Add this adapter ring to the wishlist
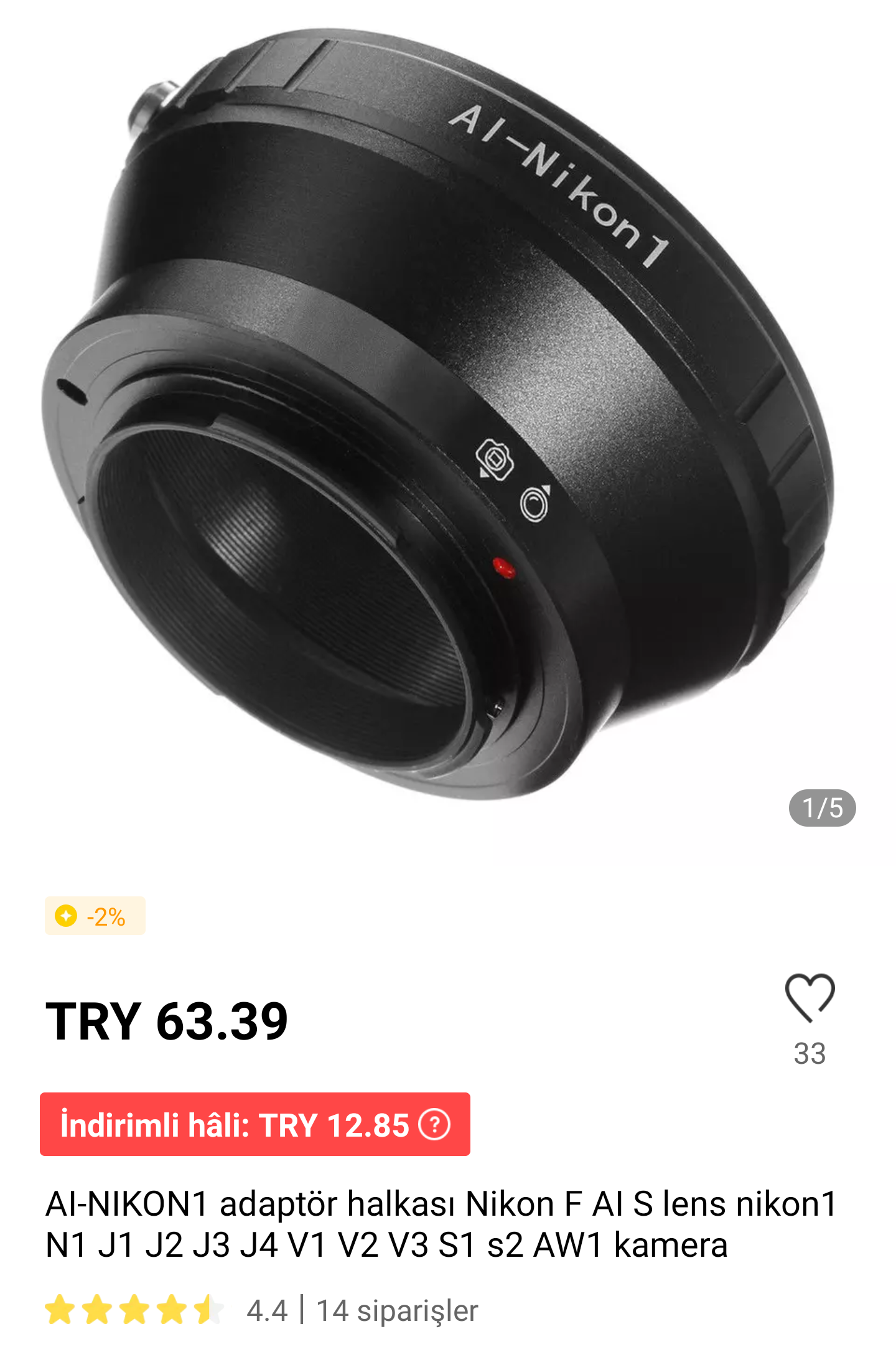The image size is (896, 1357). tap(810, 998)
